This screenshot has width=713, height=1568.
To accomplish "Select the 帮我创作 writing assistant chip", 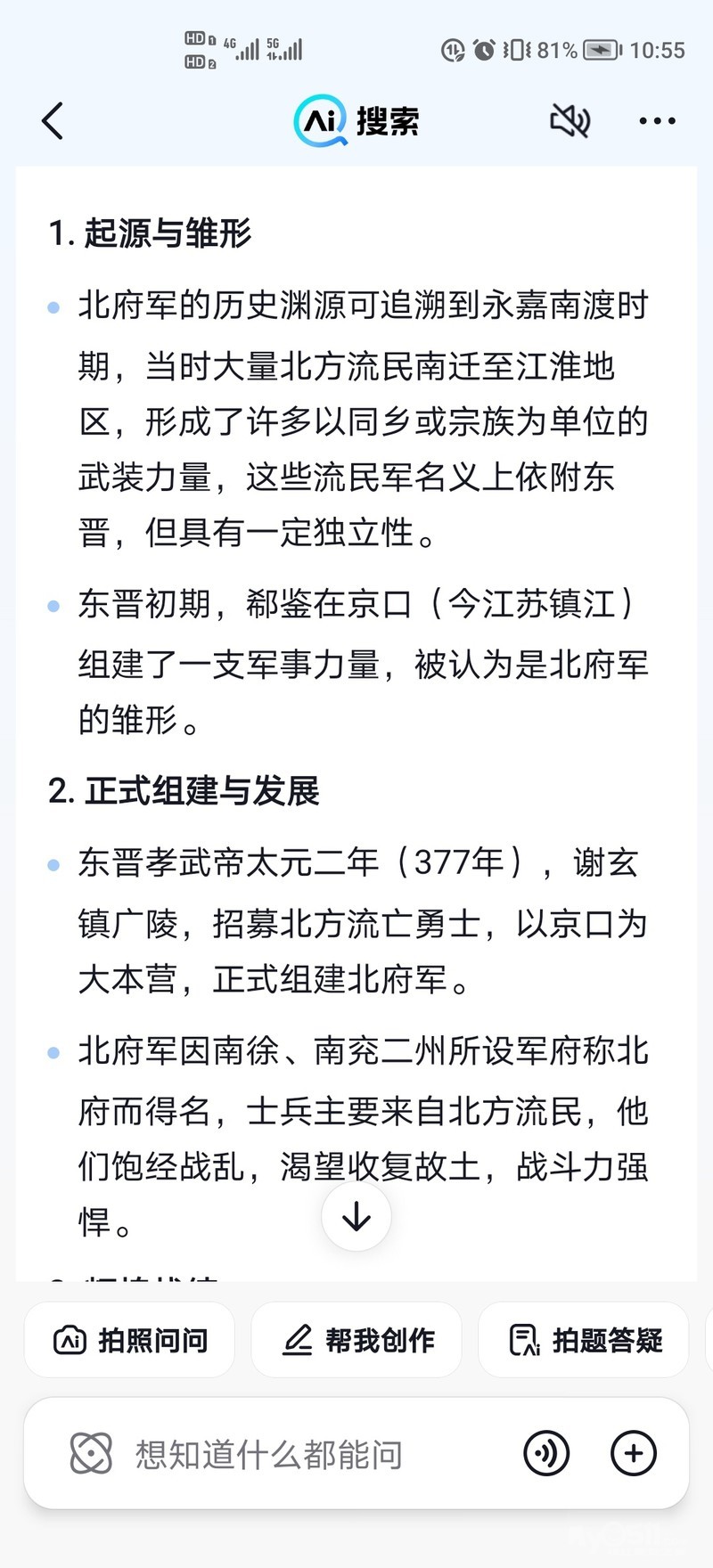I will click(x=356, y=1340).
